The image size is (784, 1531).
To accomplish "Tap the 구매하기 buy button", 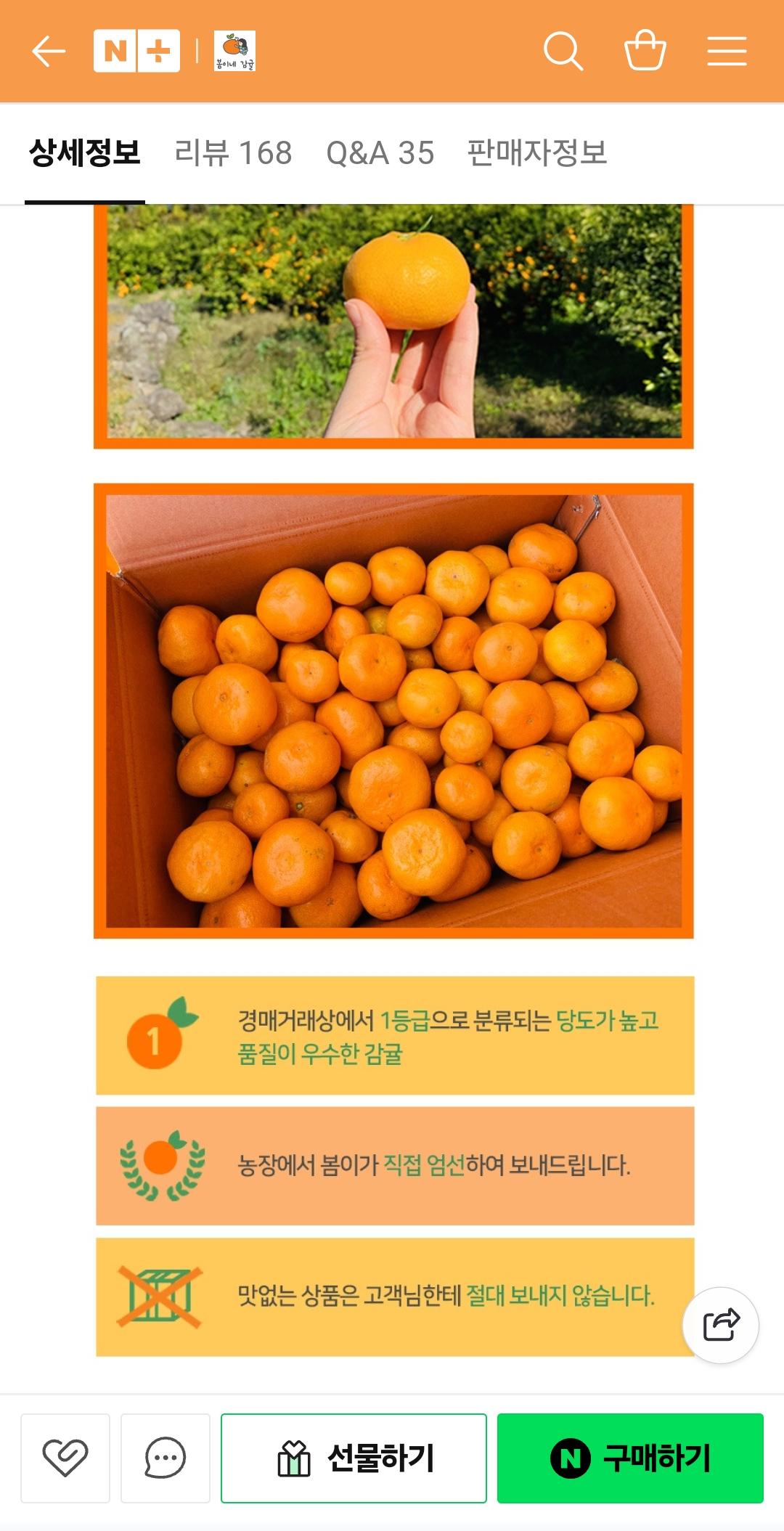I will 630,1458.
